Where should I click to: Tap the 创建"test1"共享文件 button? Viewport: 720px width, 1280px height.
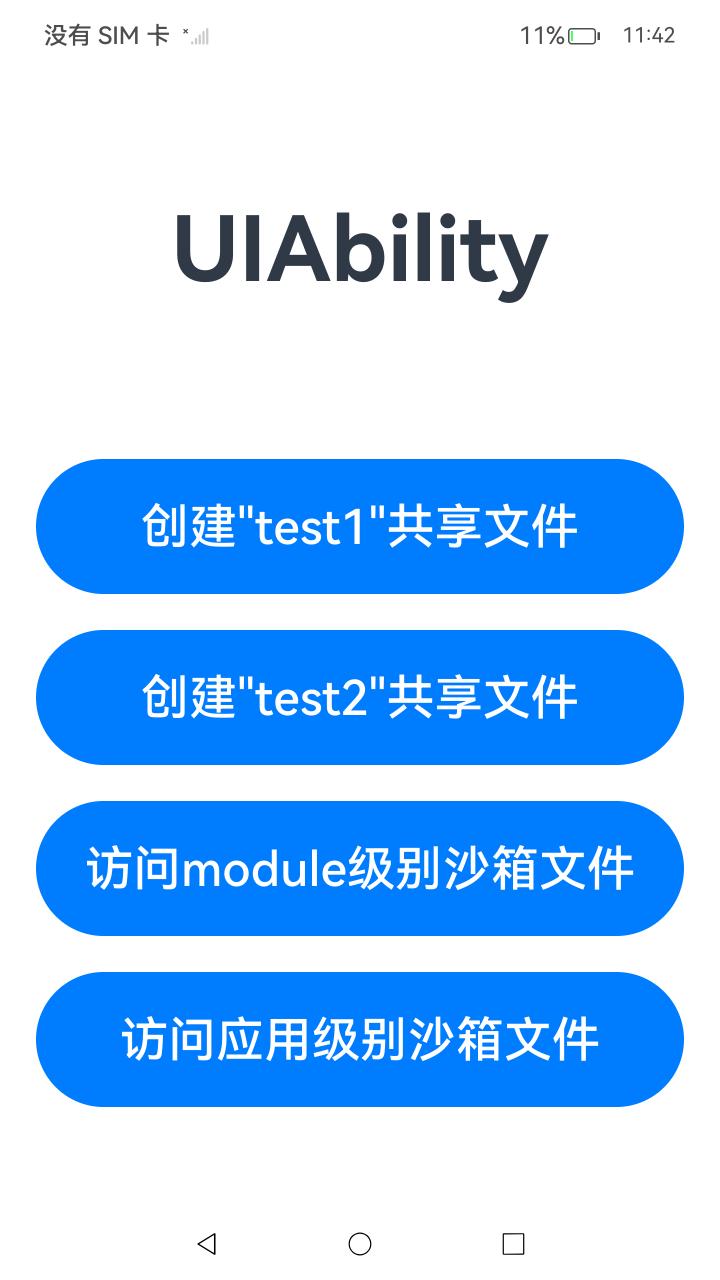pos(360,526)
